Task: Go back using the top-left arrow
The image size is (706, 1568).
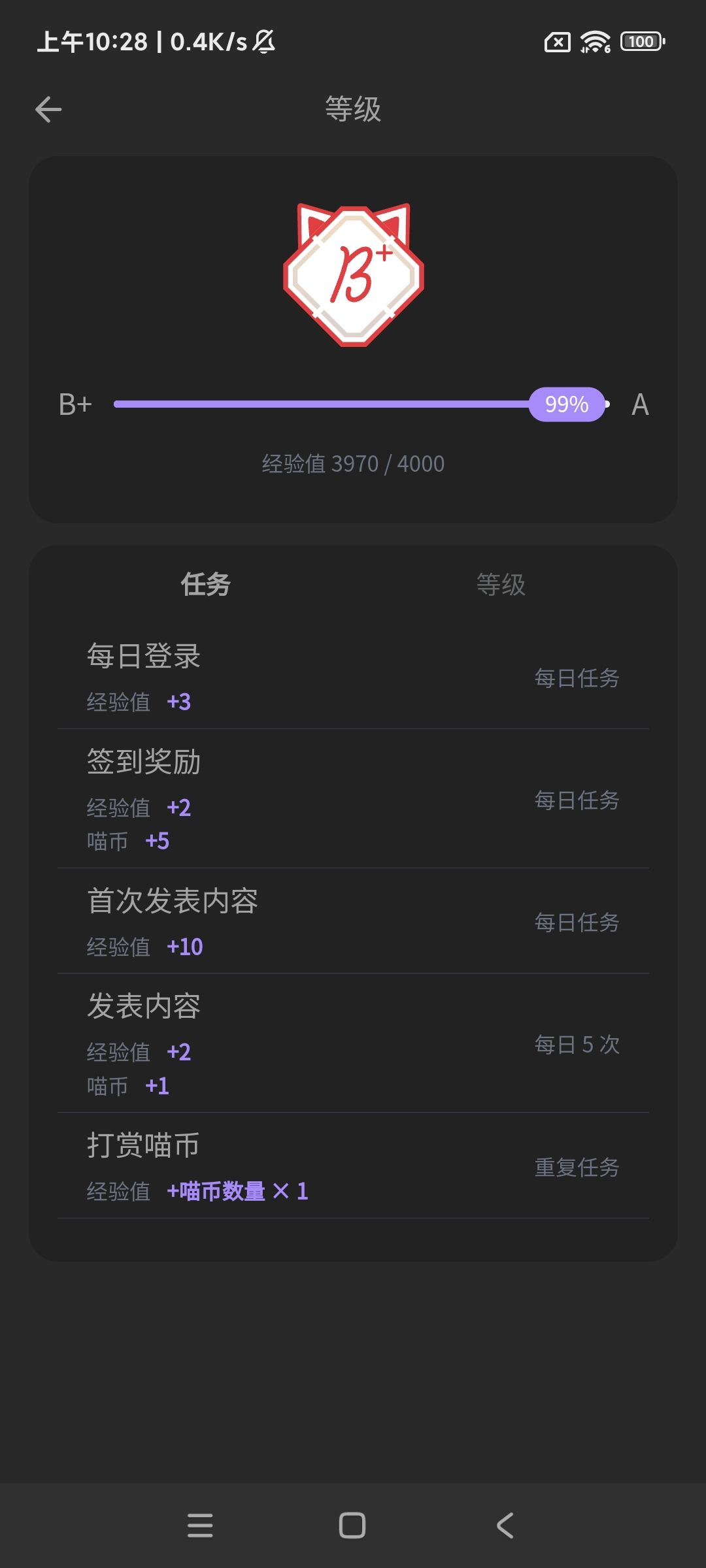Action: pos(48,109)
